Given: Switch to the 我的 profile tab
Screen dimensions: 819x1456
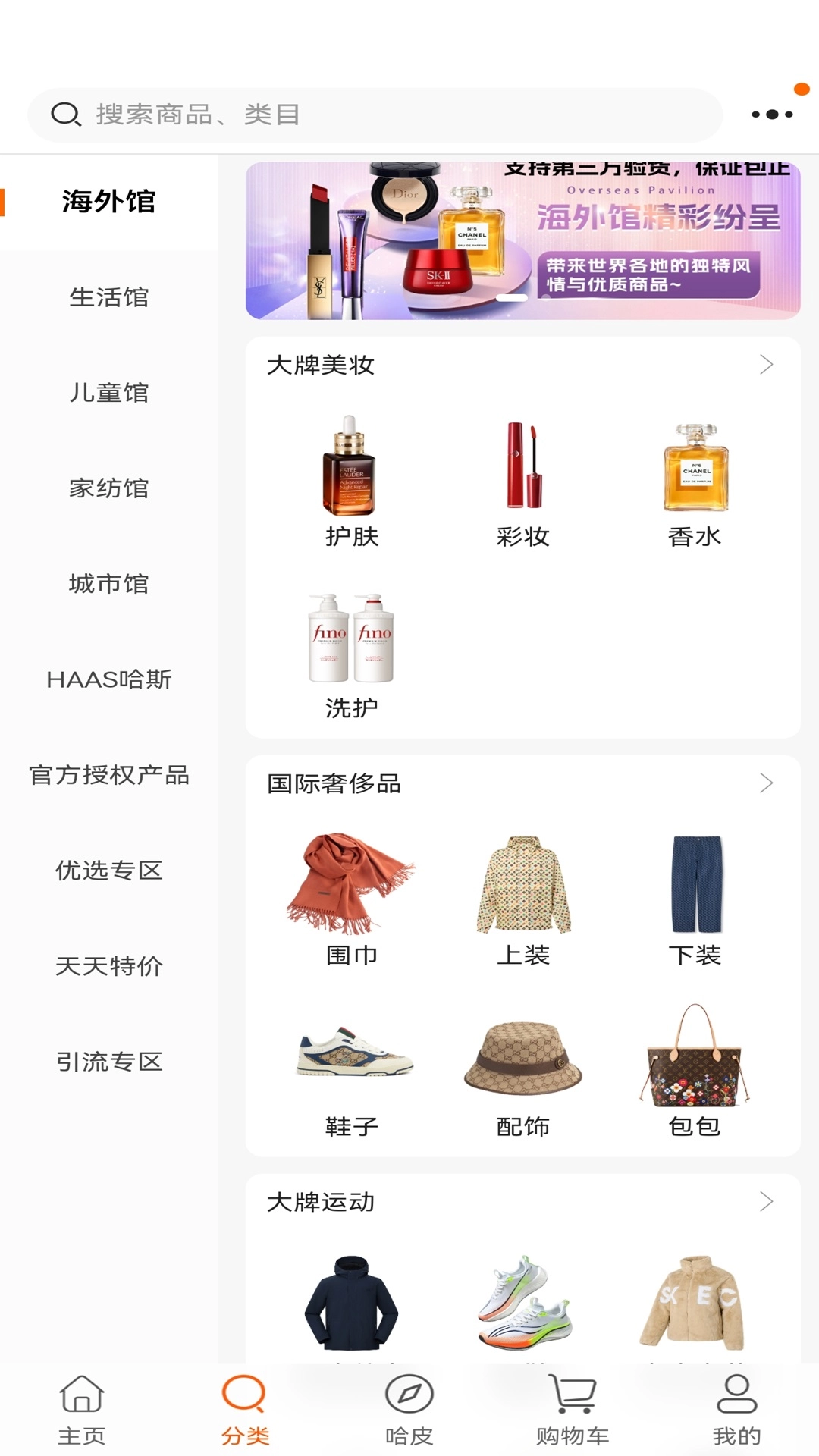Looking at the screenshot, I should 736,1410.
